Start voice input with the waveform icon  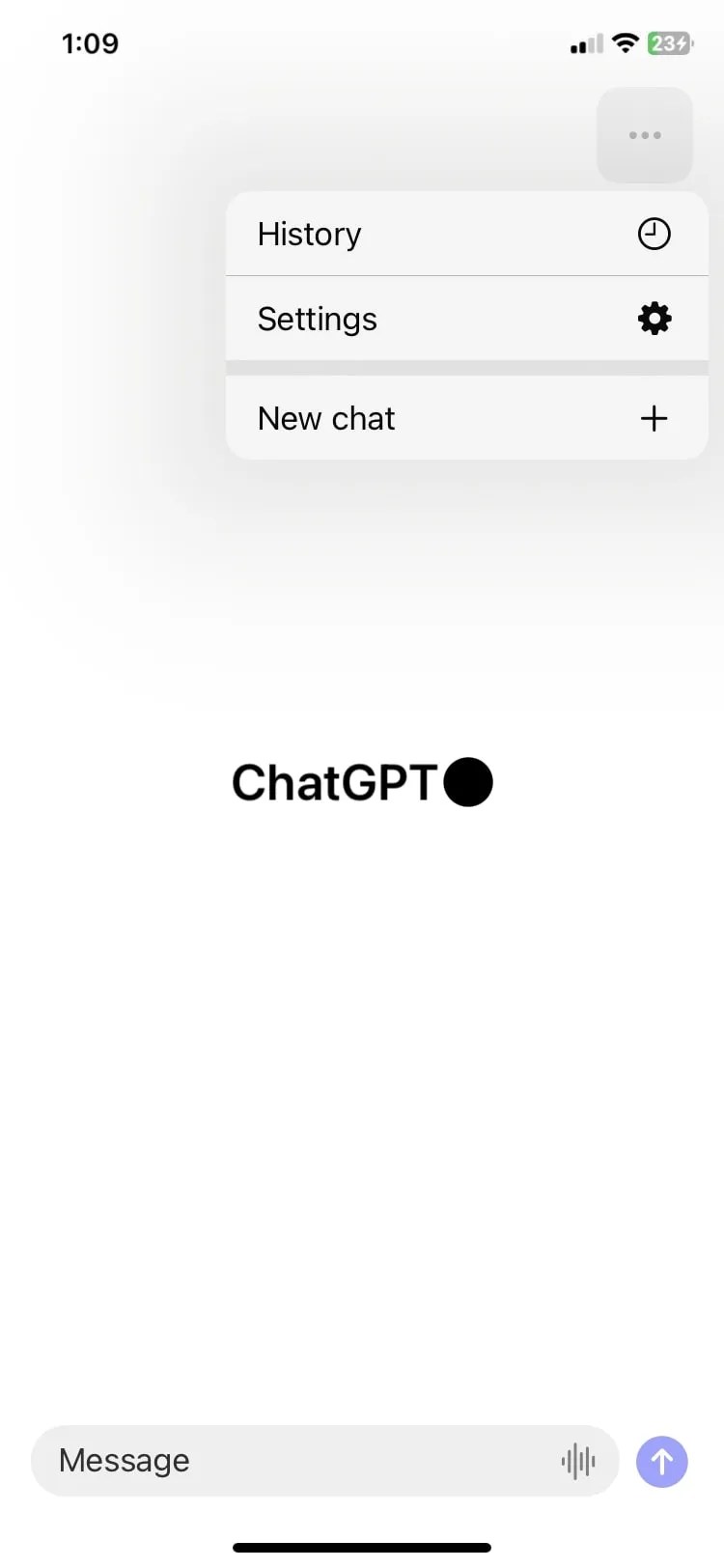point(578,1461)
